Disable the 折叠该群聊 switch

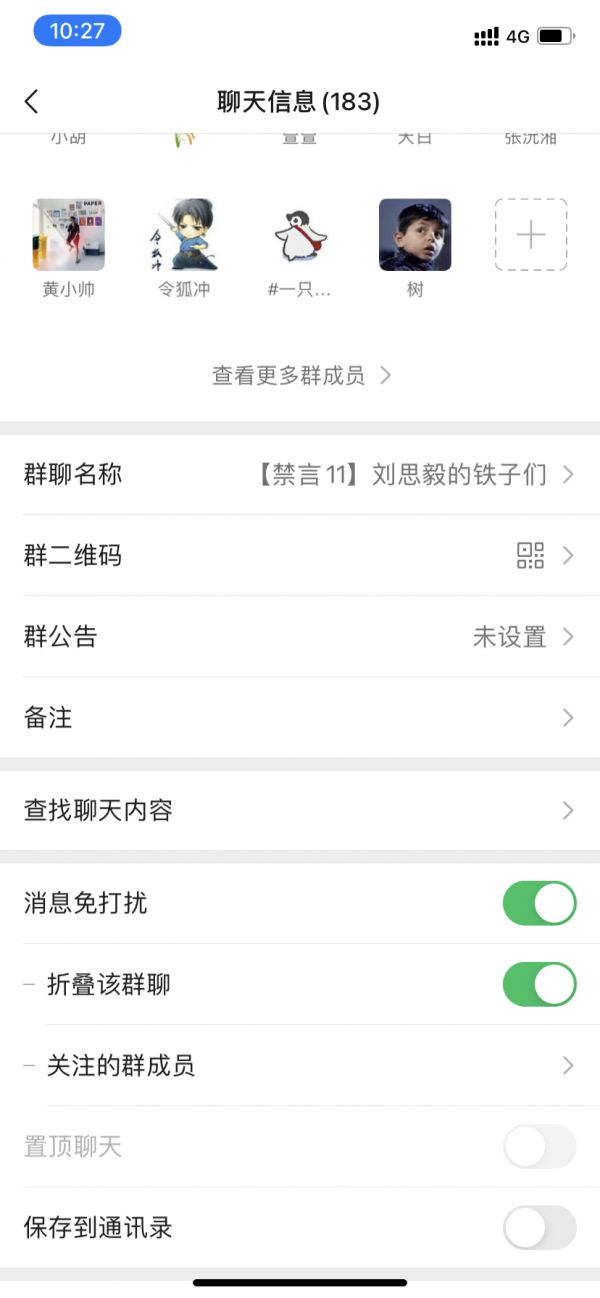tap(539, 984)
